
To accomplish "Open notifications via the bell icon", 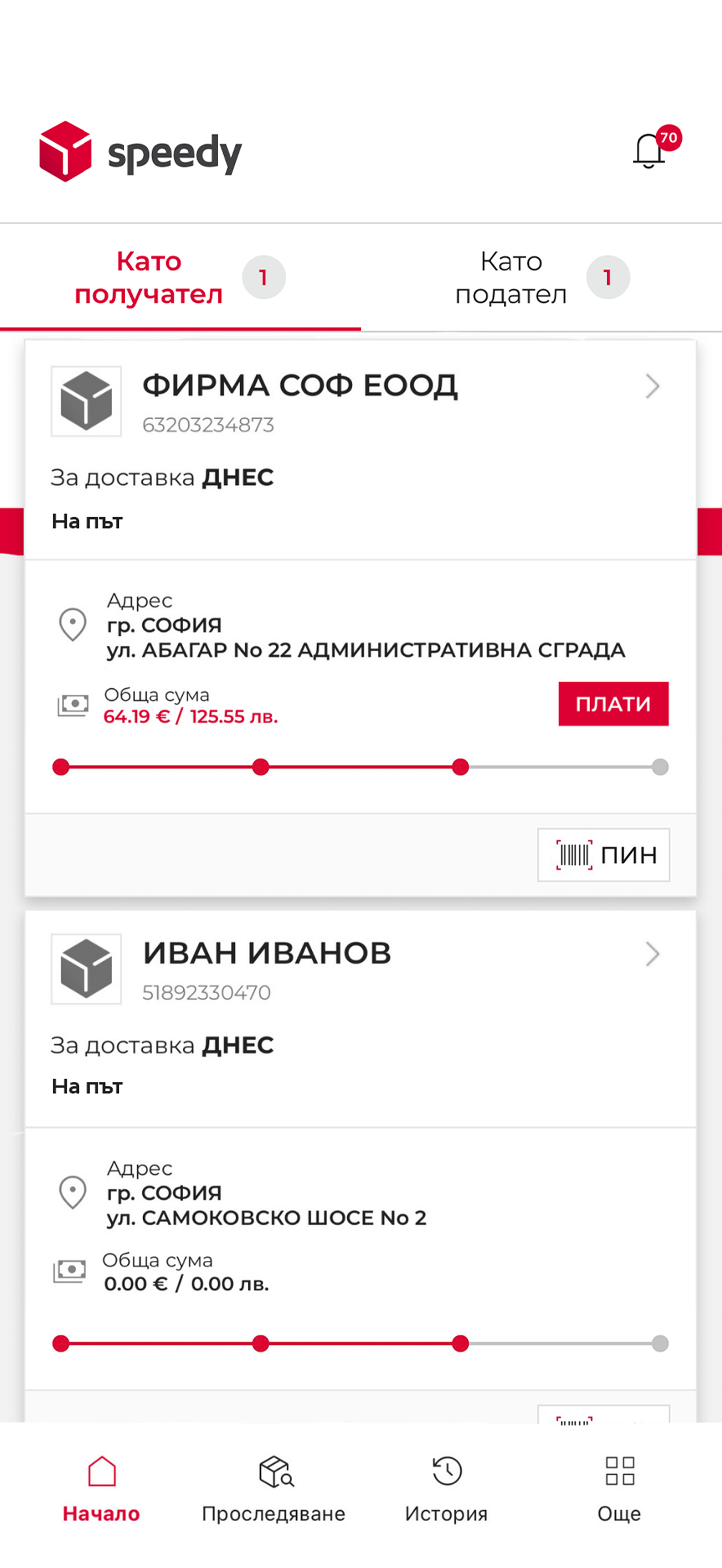I will click(648, 151).
